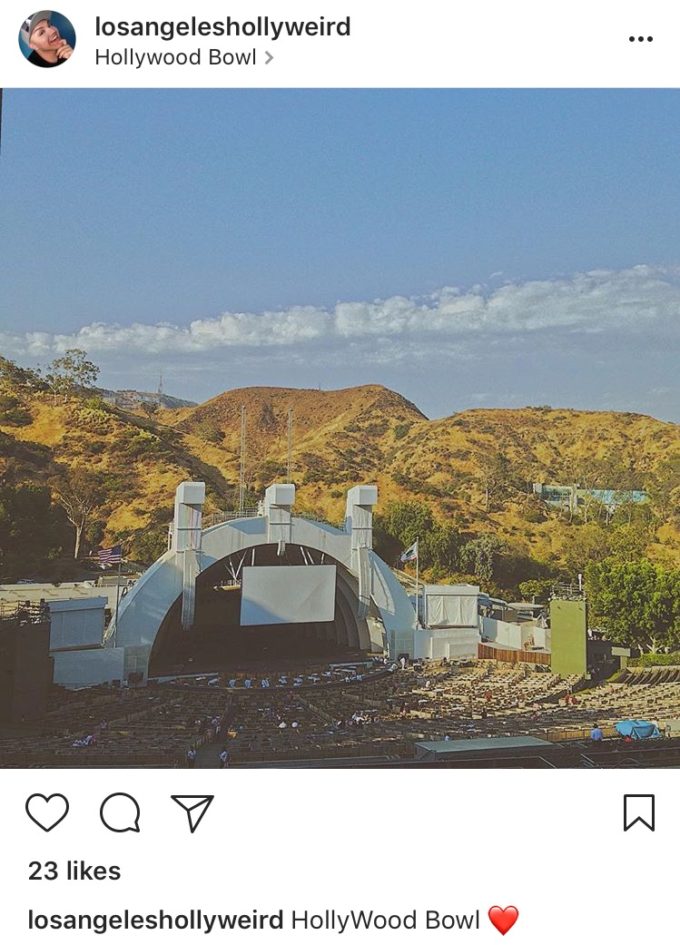Bookmark this Hollywood Bowl post
This screenshot has height=945, width=680.
pyautogui.click(x=639, y=813)
